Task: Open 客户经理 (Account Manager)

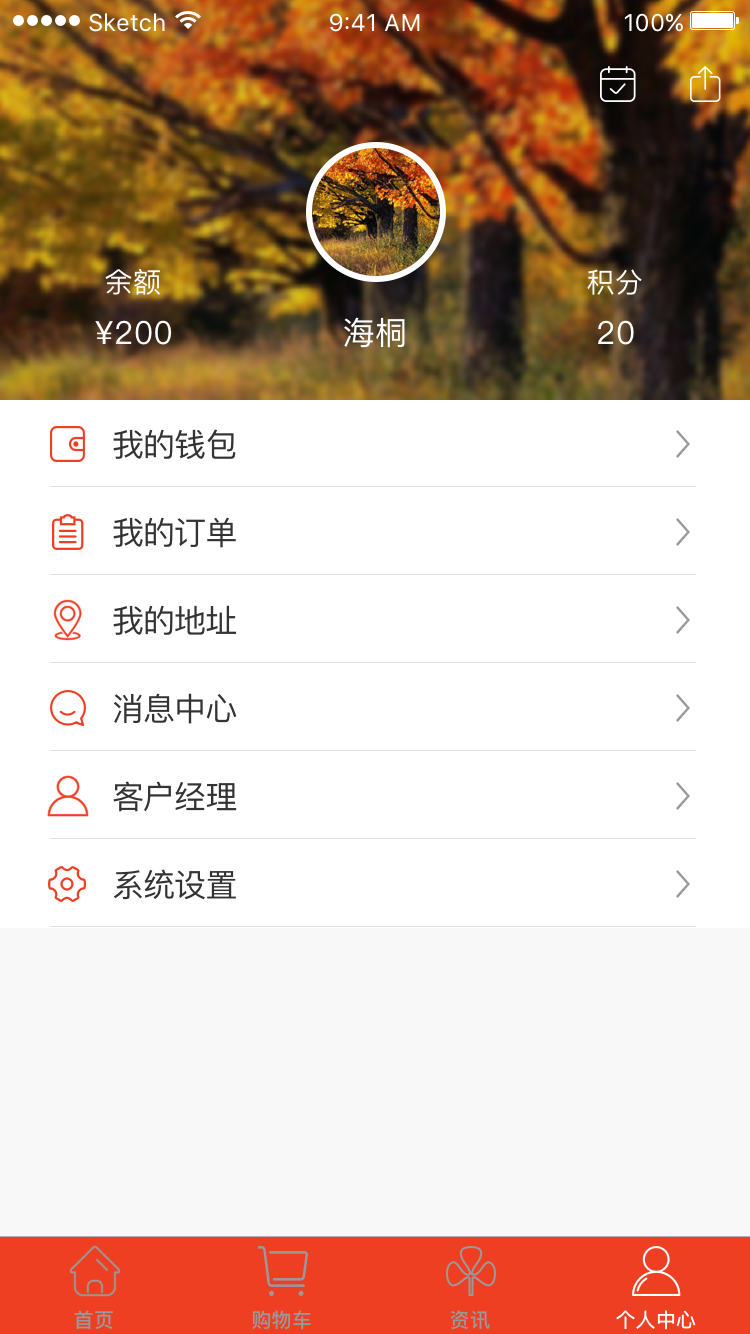Action: [373, 796]
